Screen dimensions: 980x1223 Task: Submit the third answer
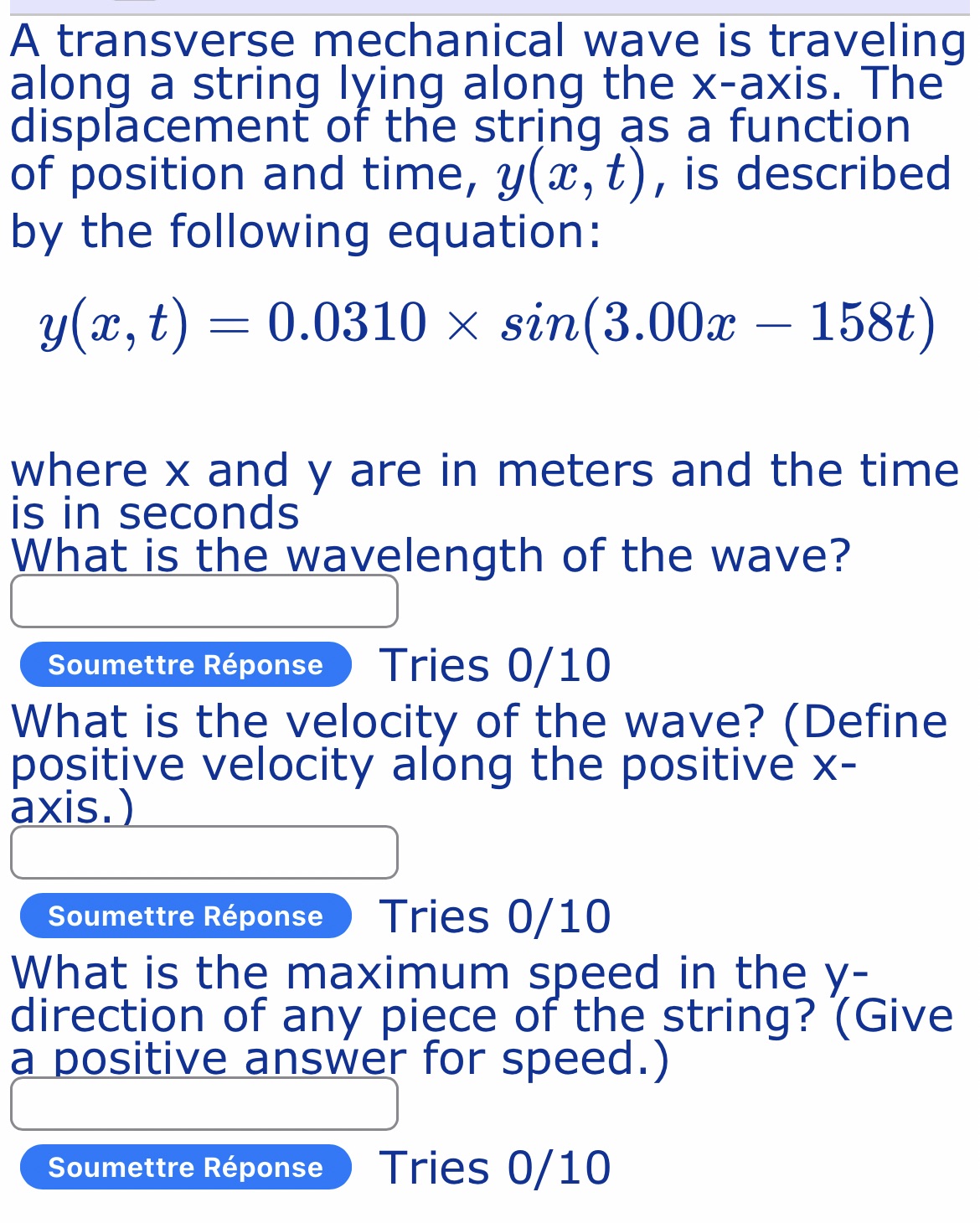coord(186,1167)
